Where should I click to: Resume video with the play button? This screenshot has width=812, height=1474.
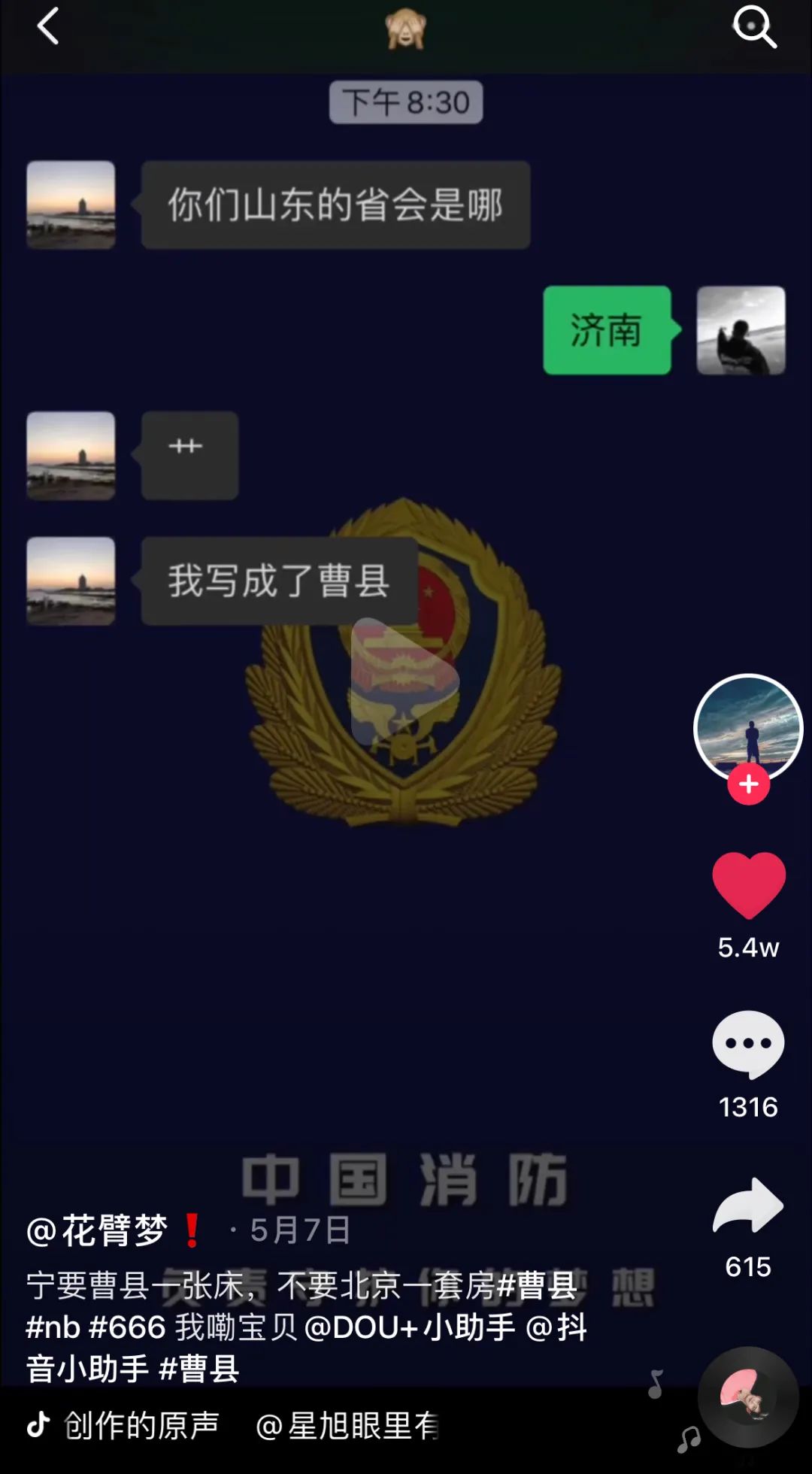404,680
